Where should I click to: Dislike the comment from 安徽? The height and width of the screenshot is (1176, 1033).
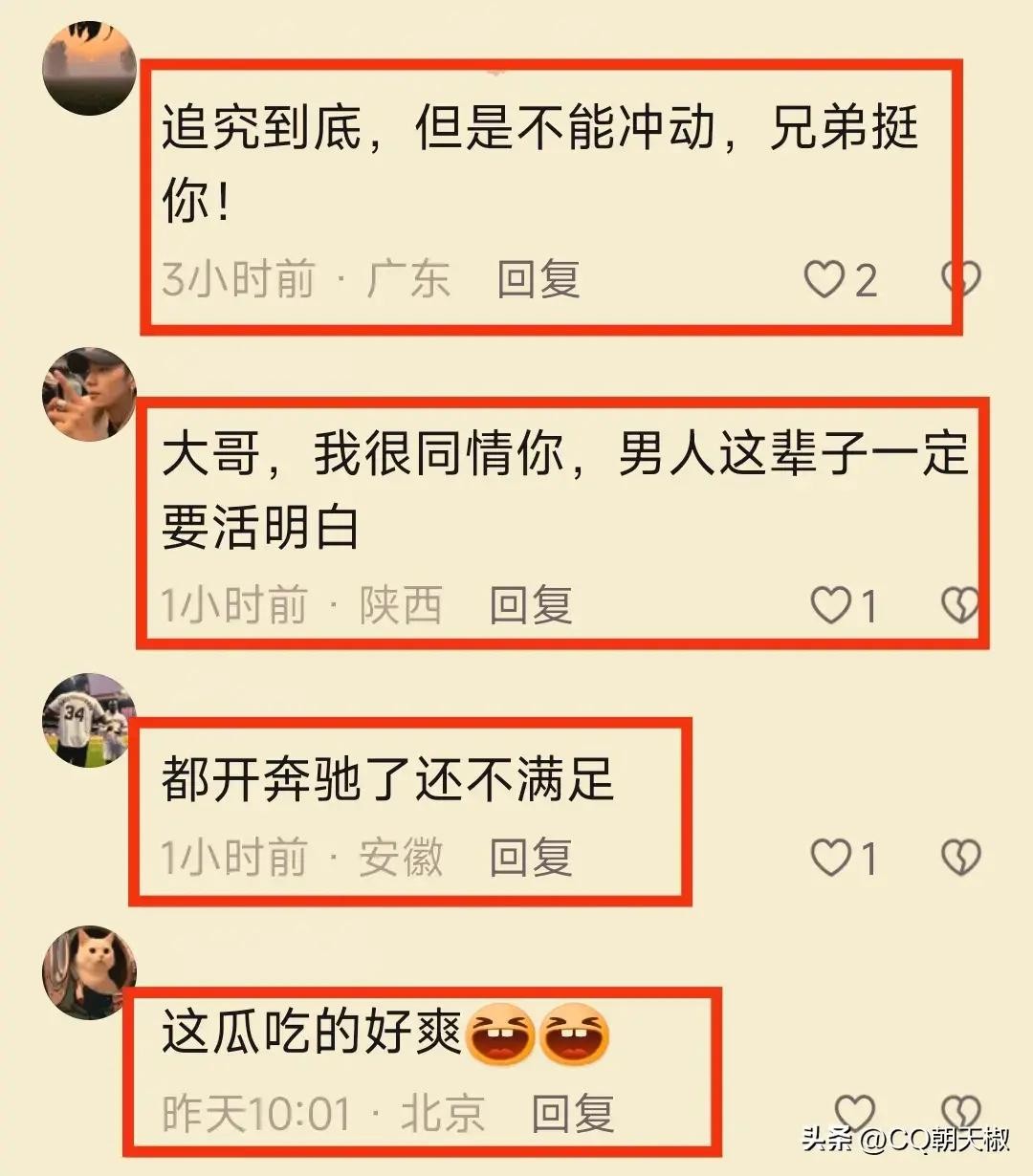pos(960,858)
